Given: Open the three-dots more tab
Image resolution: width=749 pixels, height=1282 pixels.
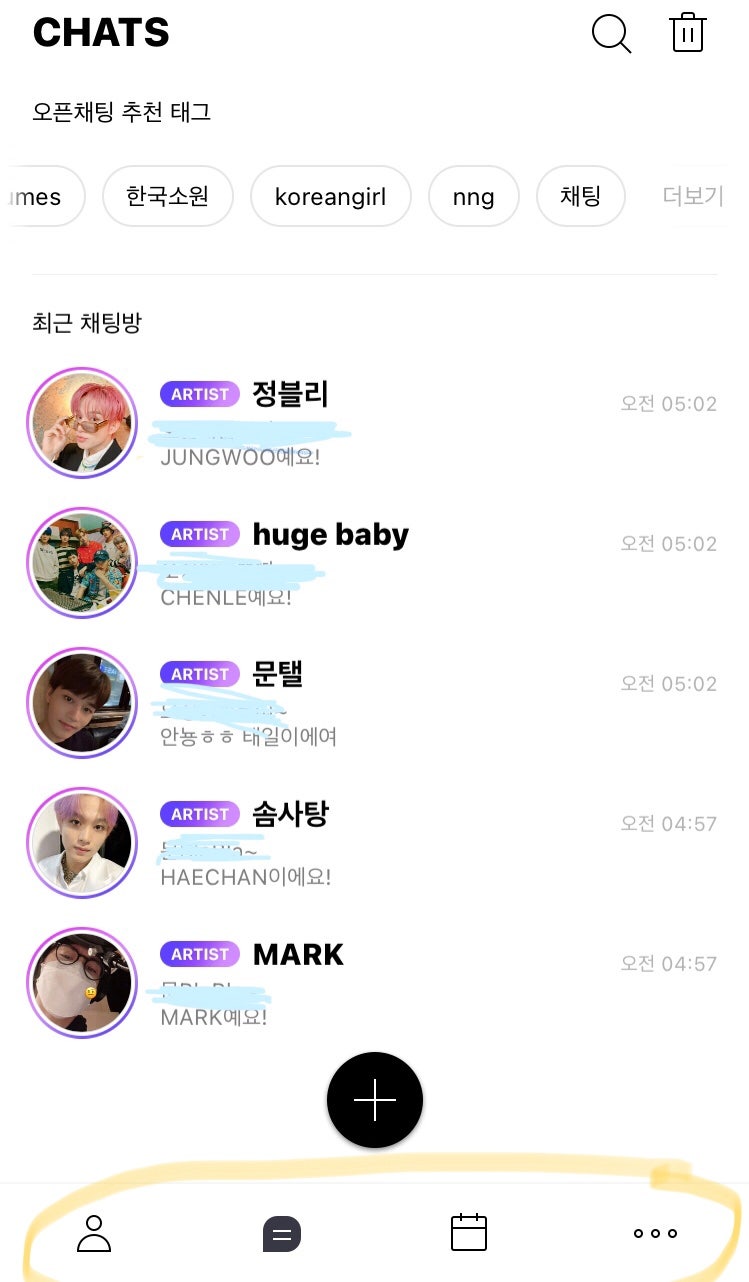Looking at the screenshot, I should 655,1233.
